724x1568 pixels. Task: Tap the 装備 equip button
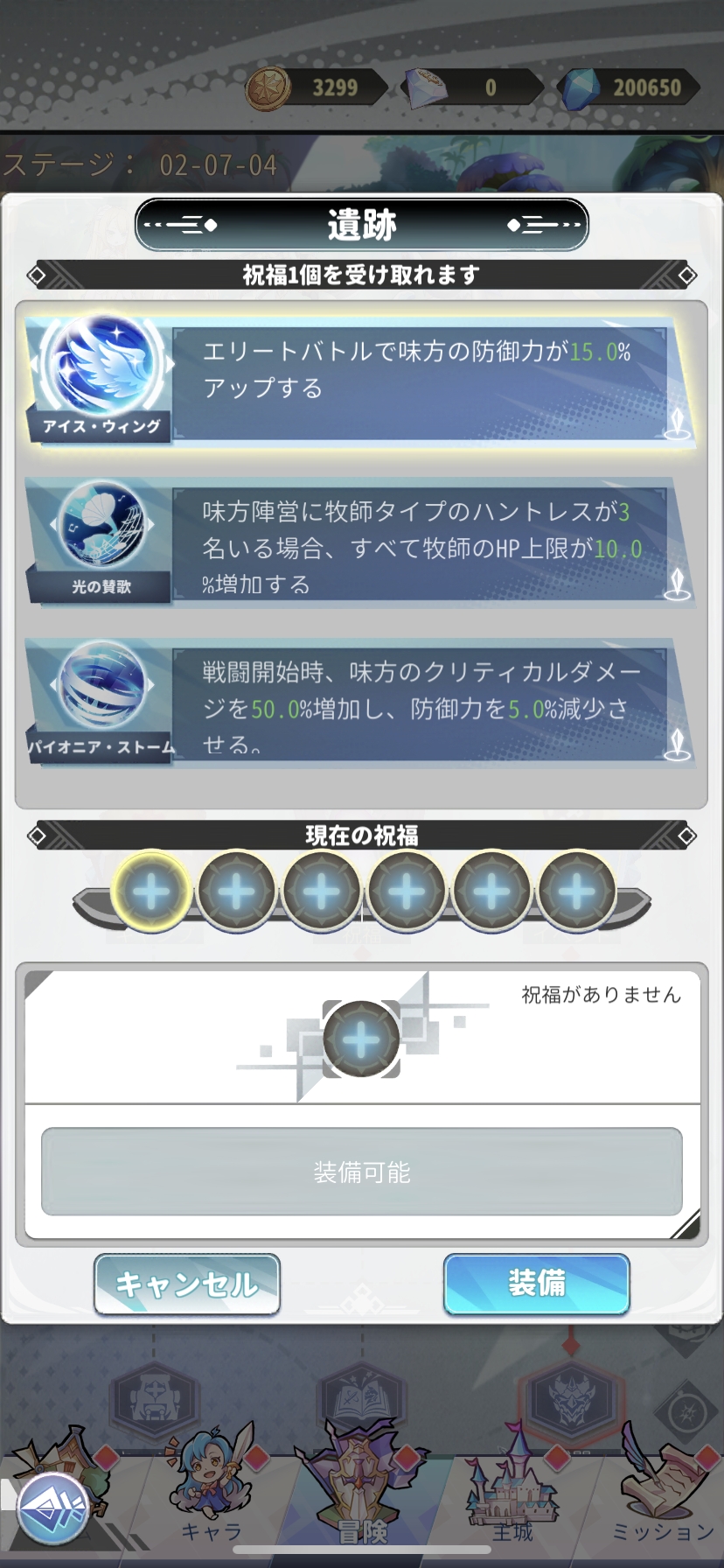536,1284
